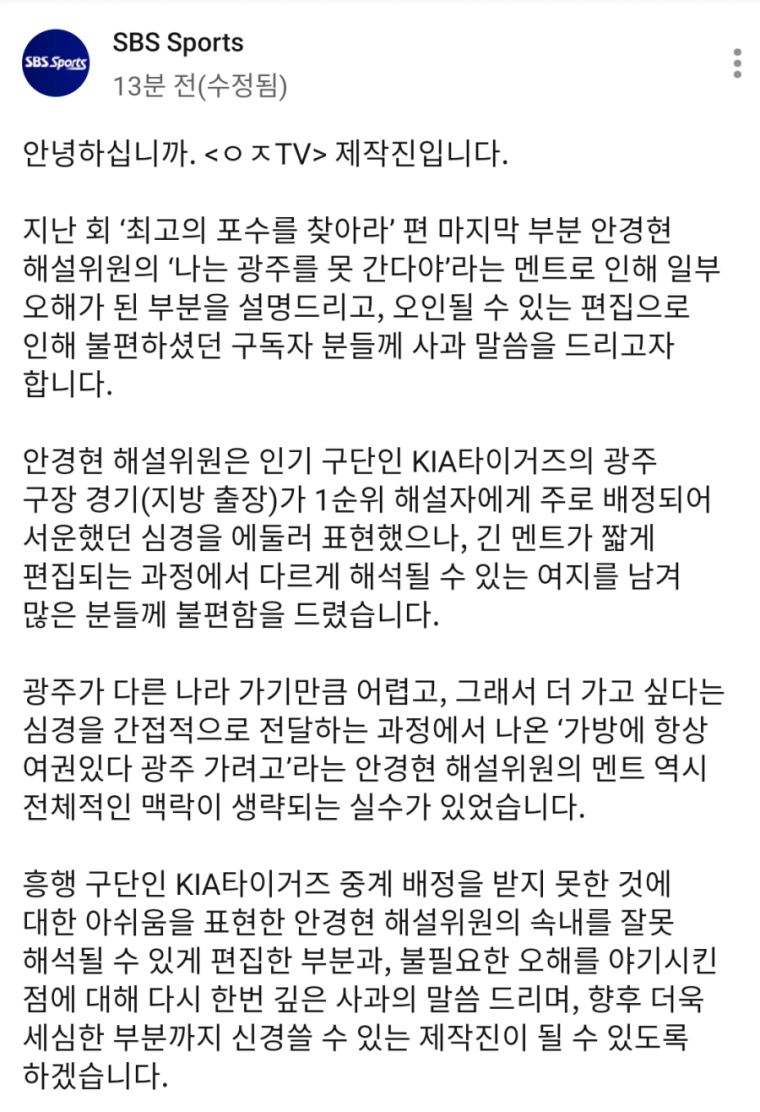Tap the SBS Sports channel name
Viewport: 760px width, 1112px height.
coord(177,43)
